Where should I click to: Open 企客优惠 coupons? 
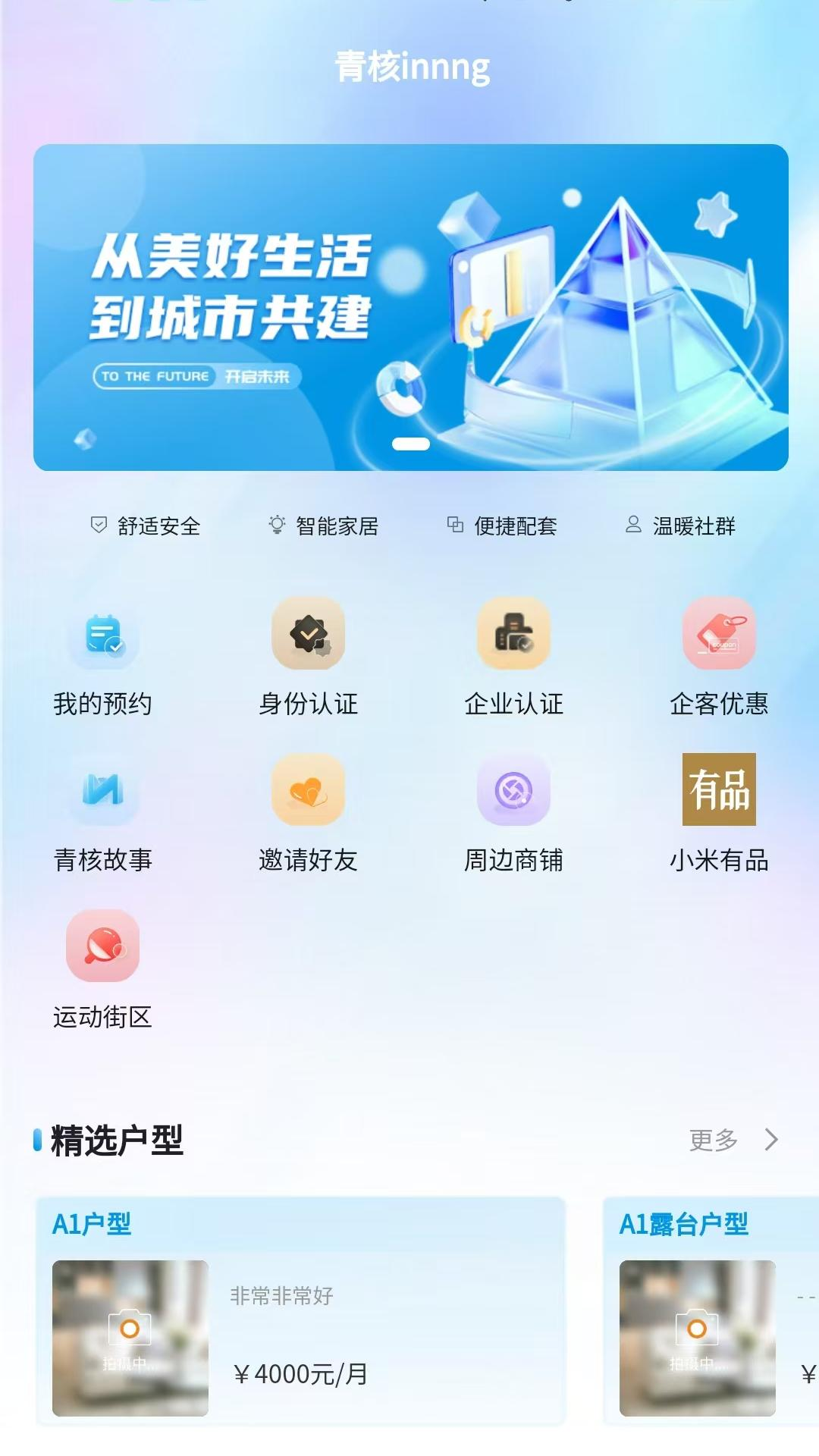click(x=719, y=656)
